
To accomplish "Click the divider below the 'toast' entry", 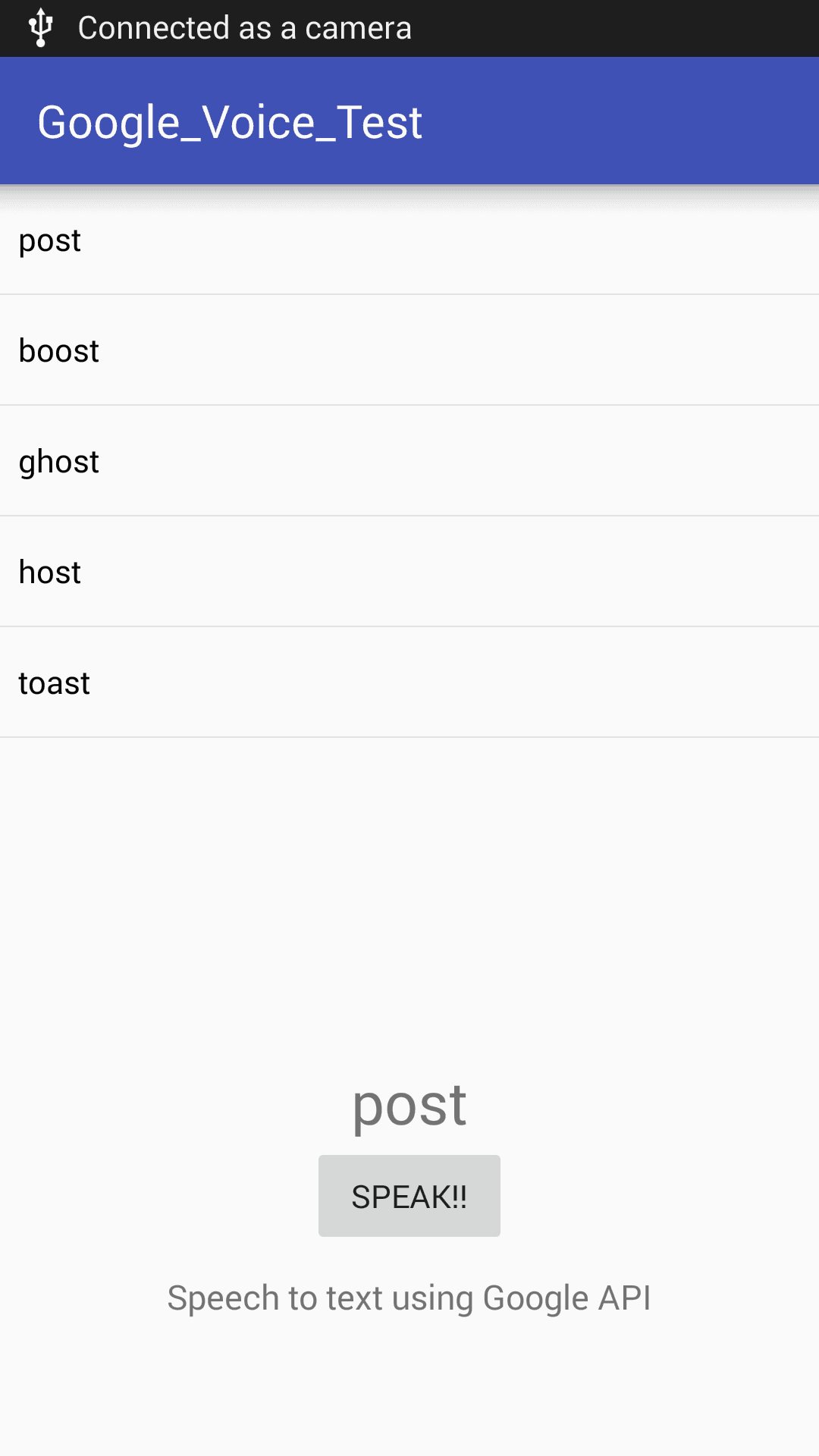I will (409, 736).
